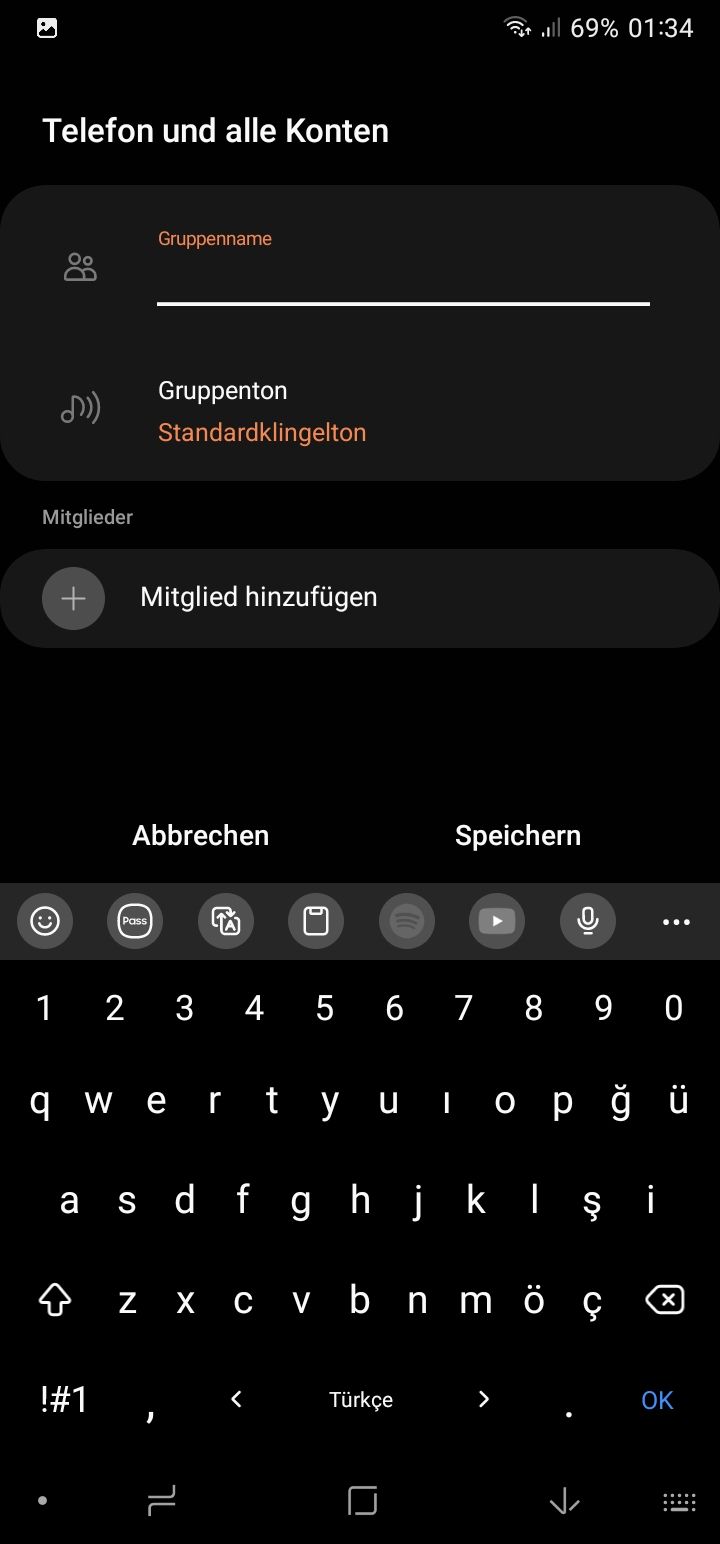Image resolution: width=720 pixels, height=1544 pixels.
Task: Start voice input with the microphone icon
Action: point(587,921)
